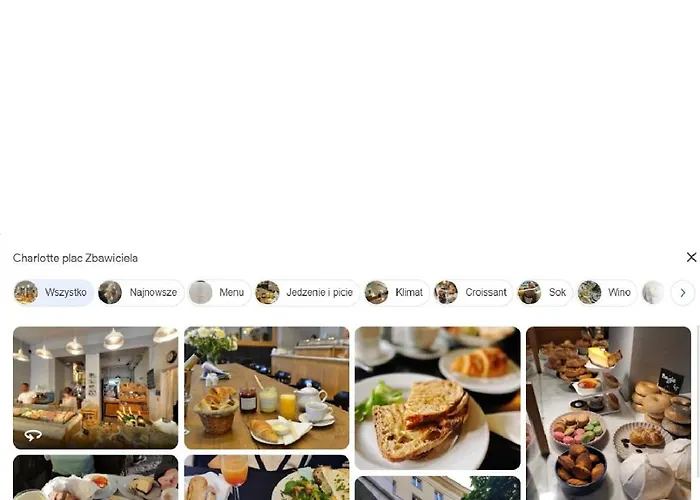Show Croissant photos

coord(473,293)
